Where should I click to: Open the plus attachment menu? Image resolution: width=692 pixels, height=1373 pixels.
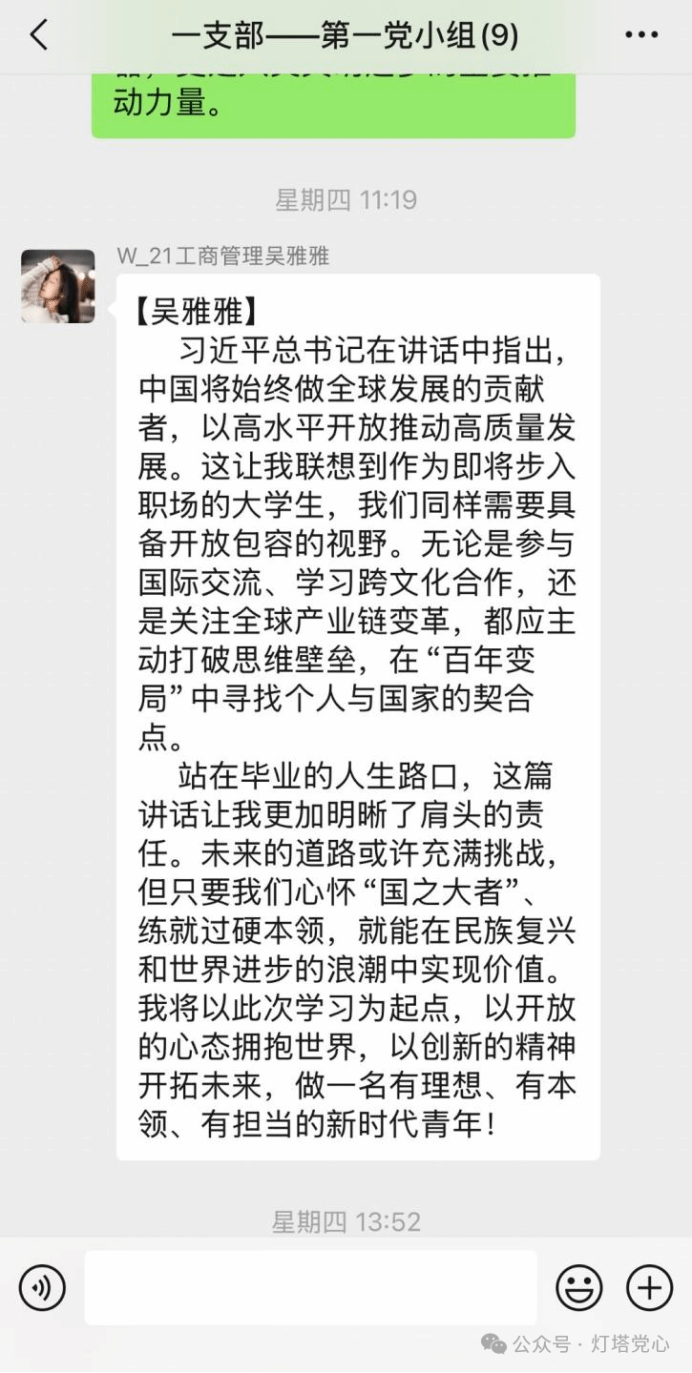coord(649,1287)
